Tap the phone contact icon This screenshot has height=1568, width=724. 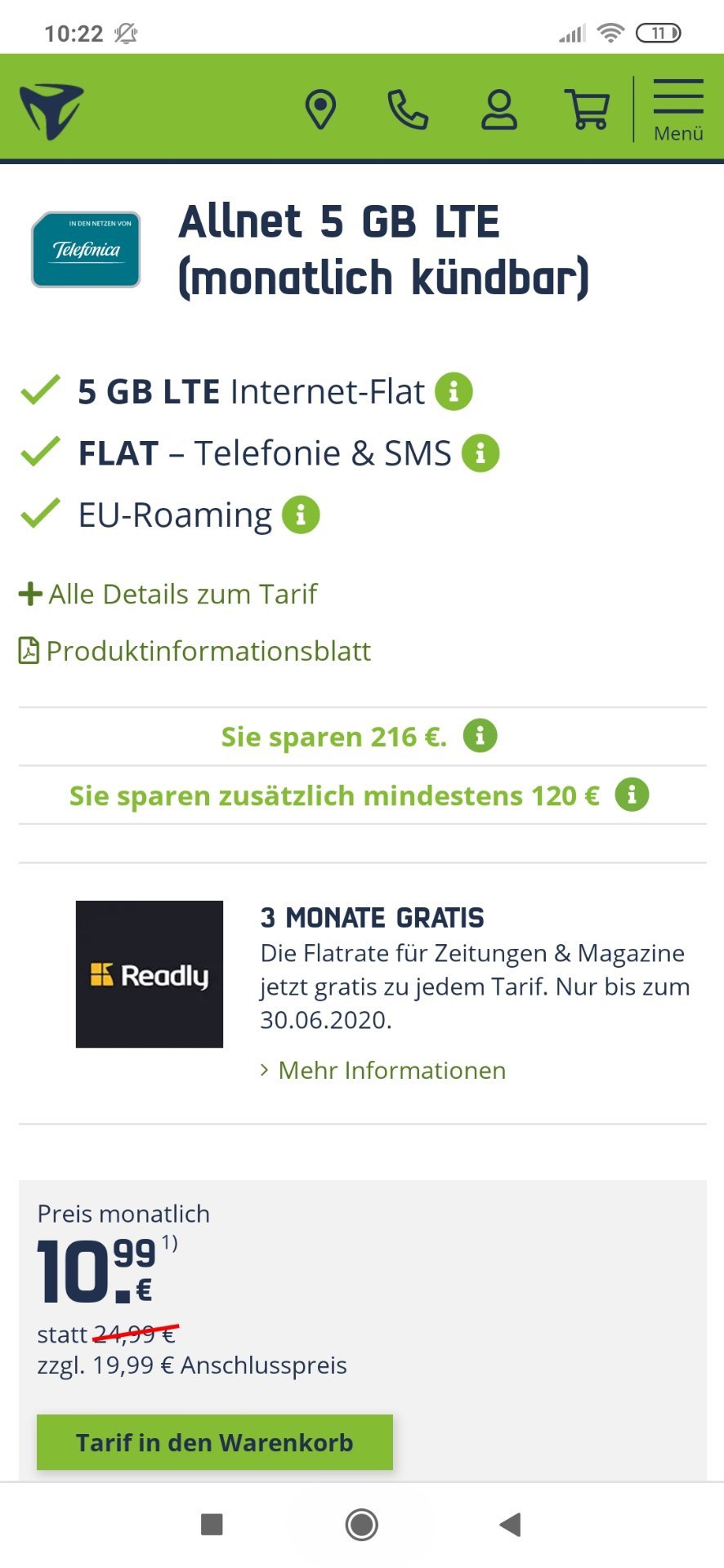[408, 110]
